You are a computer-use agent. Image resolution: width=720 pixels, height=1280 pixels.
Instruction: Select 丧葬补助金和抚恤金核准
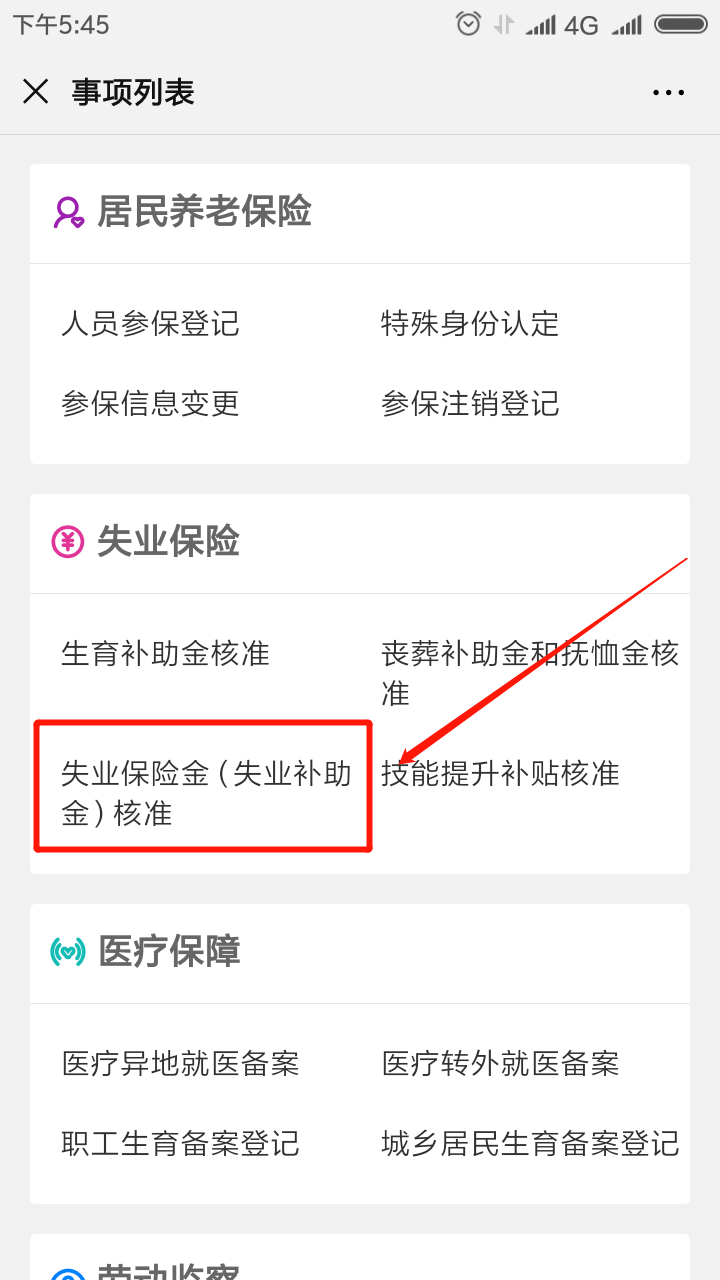point(530,673)
